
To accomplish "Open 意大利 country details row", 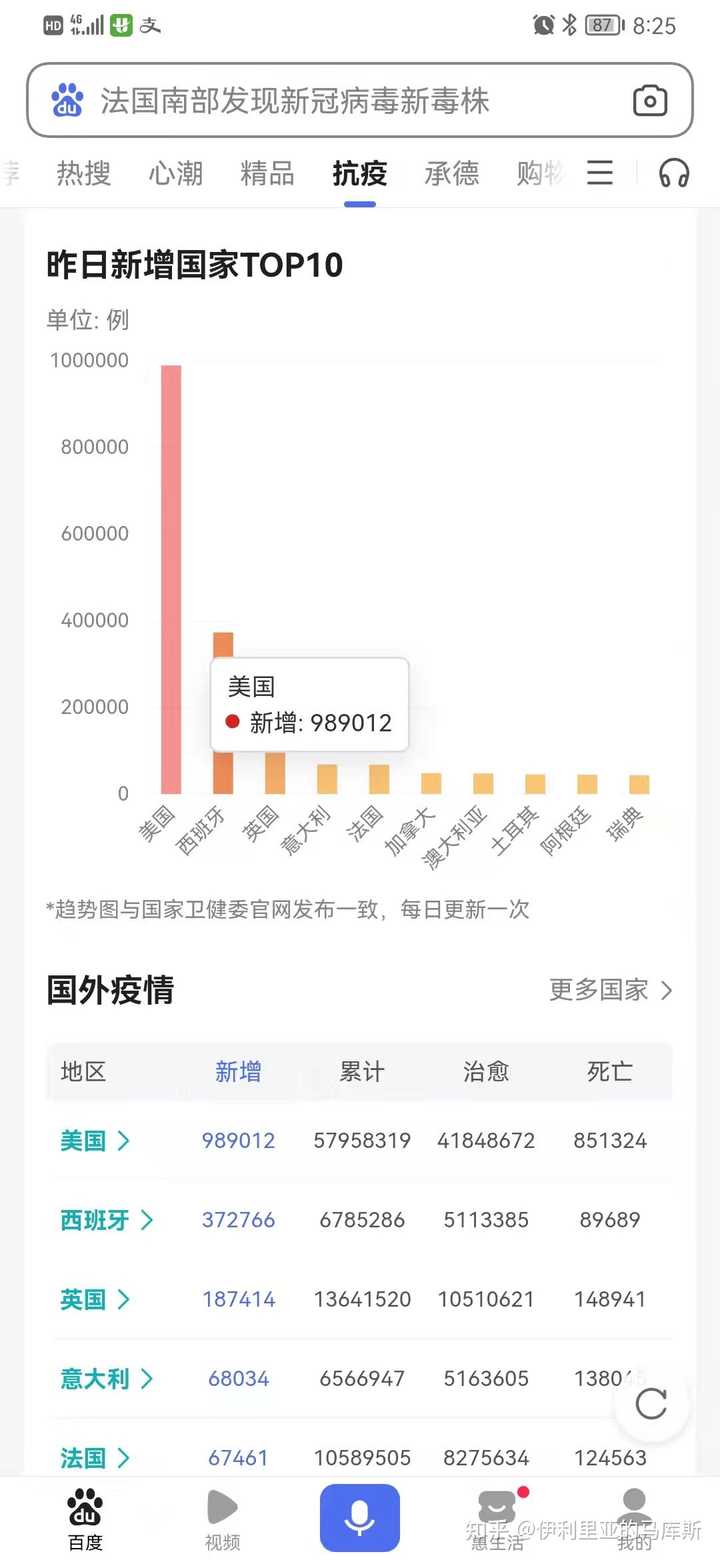I will (106, 1379).
